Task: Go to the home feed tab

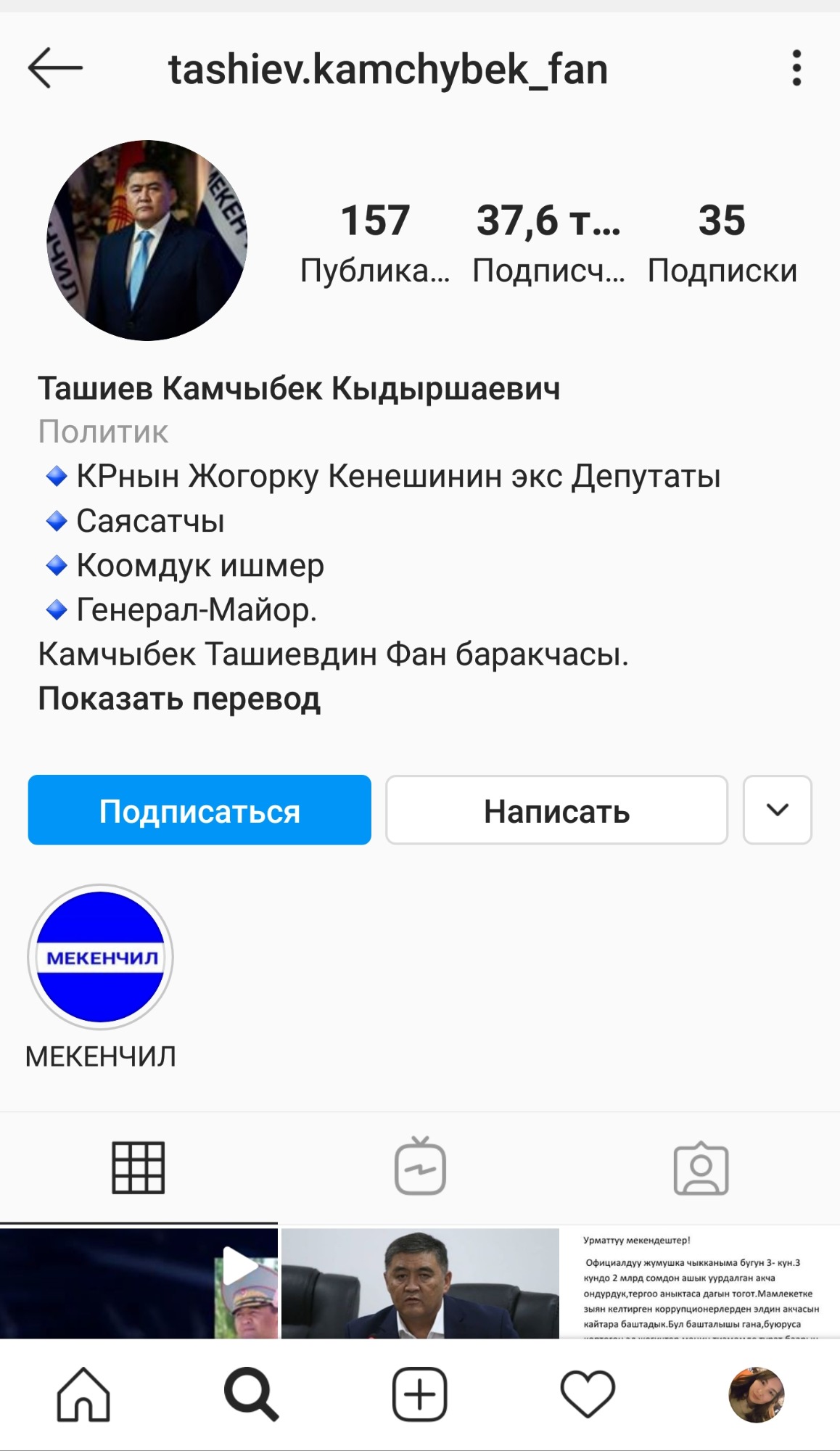Action: 83,1394
